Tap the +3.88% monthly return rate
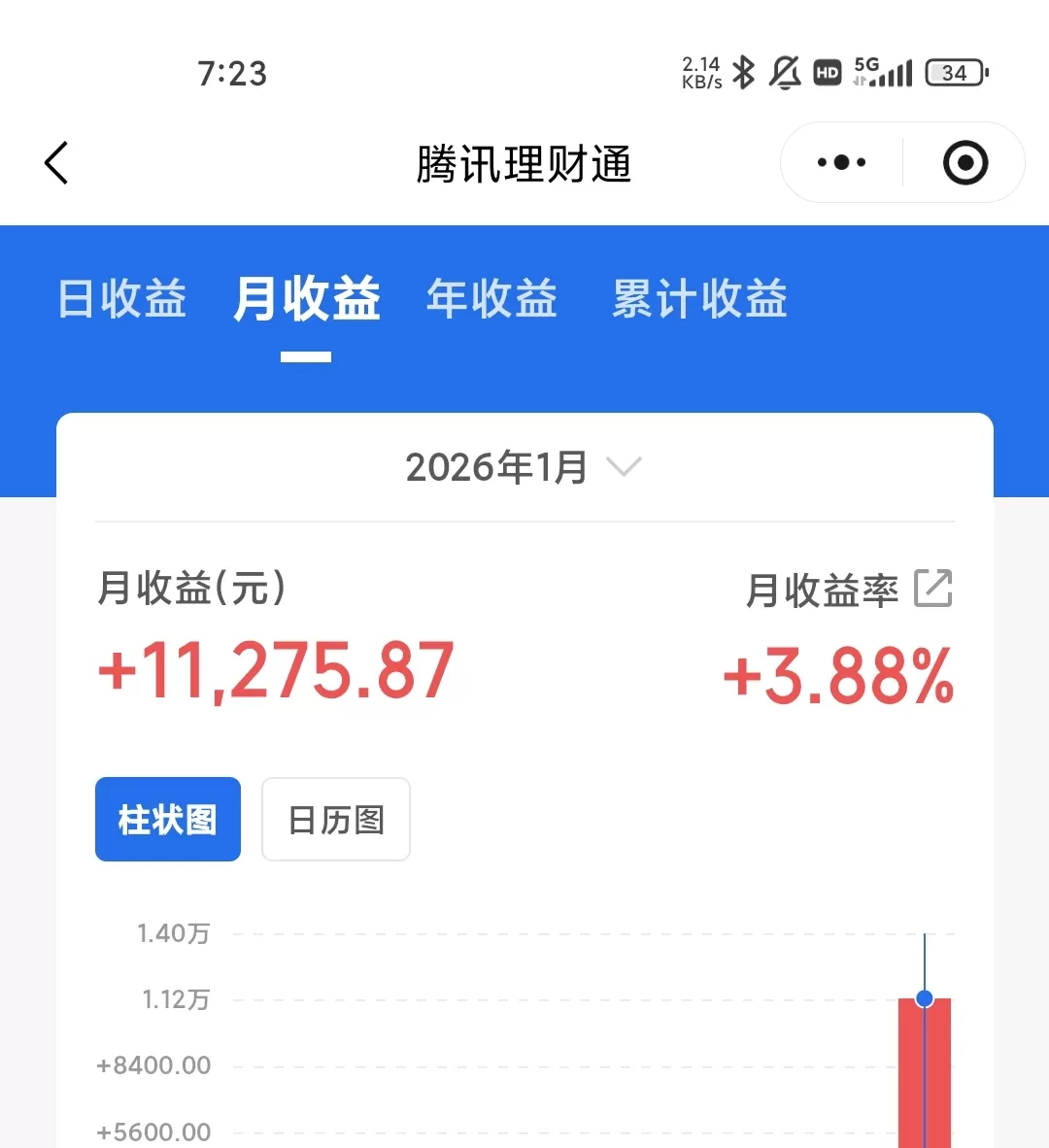 (837, 677)
